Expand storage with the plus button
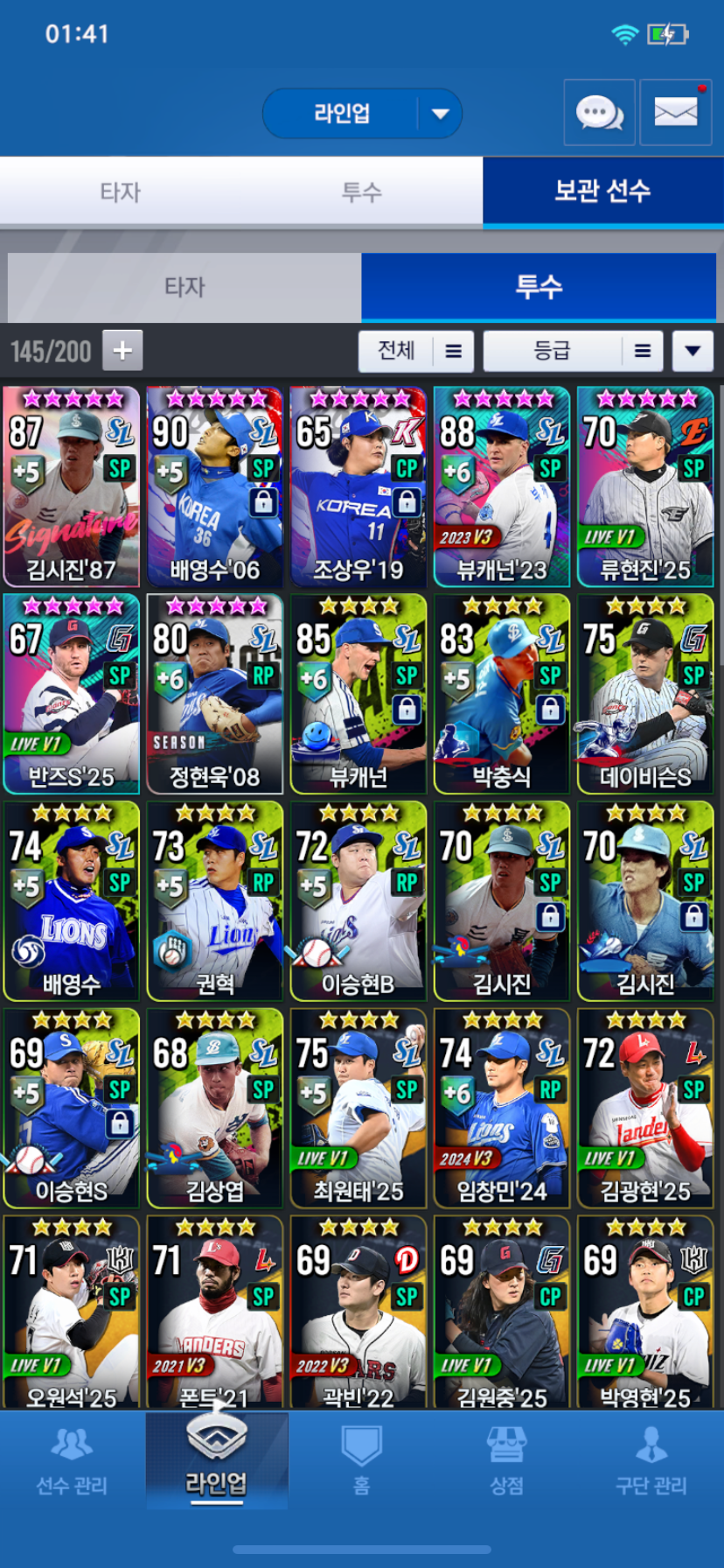Image resolution: width=724 pixels, height=1568 pixels. pos(122,351)
